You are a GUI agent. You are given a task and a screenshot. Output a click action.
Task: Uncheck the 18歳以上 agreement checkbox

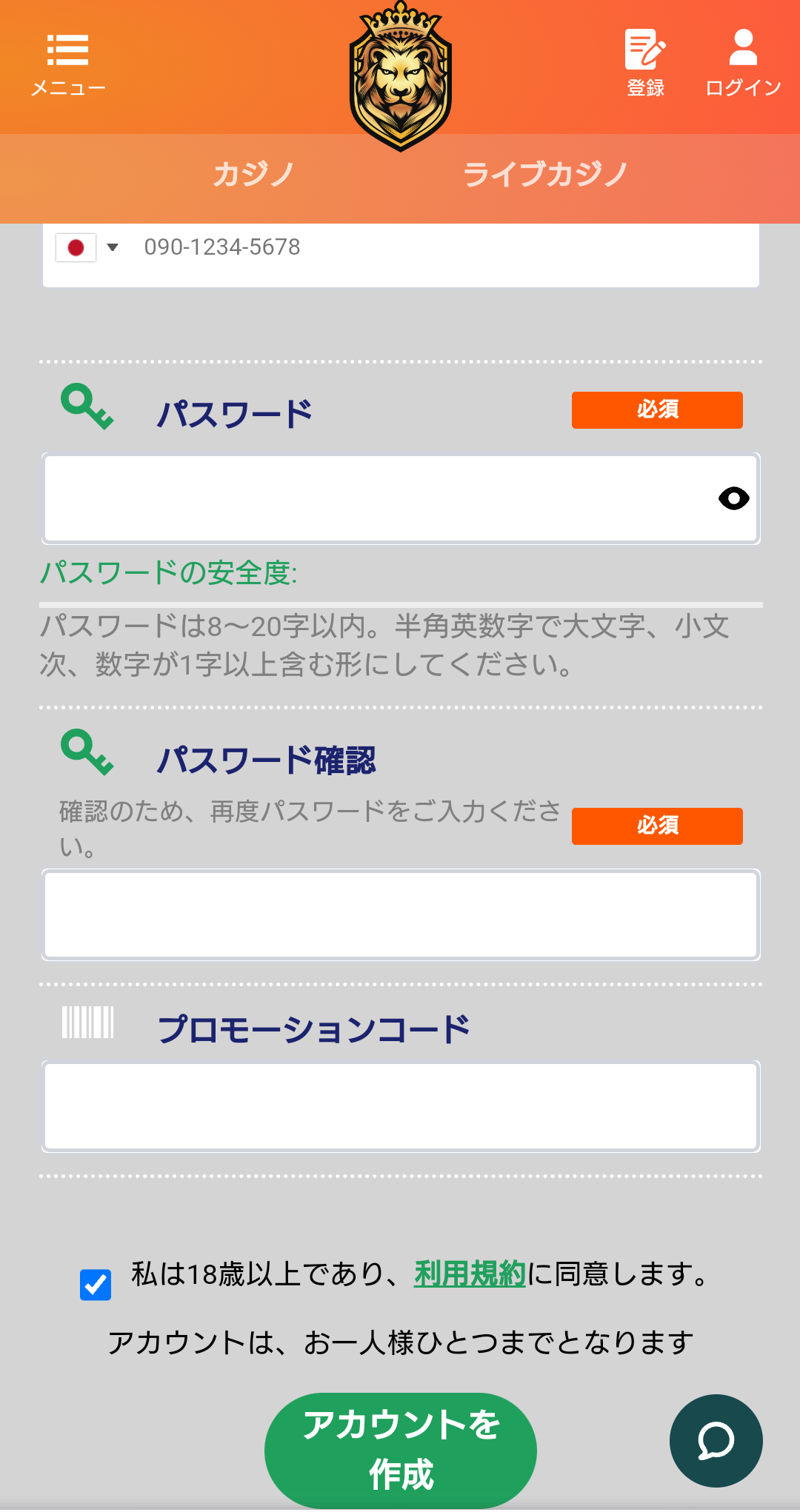click(x=96, y=1285)
